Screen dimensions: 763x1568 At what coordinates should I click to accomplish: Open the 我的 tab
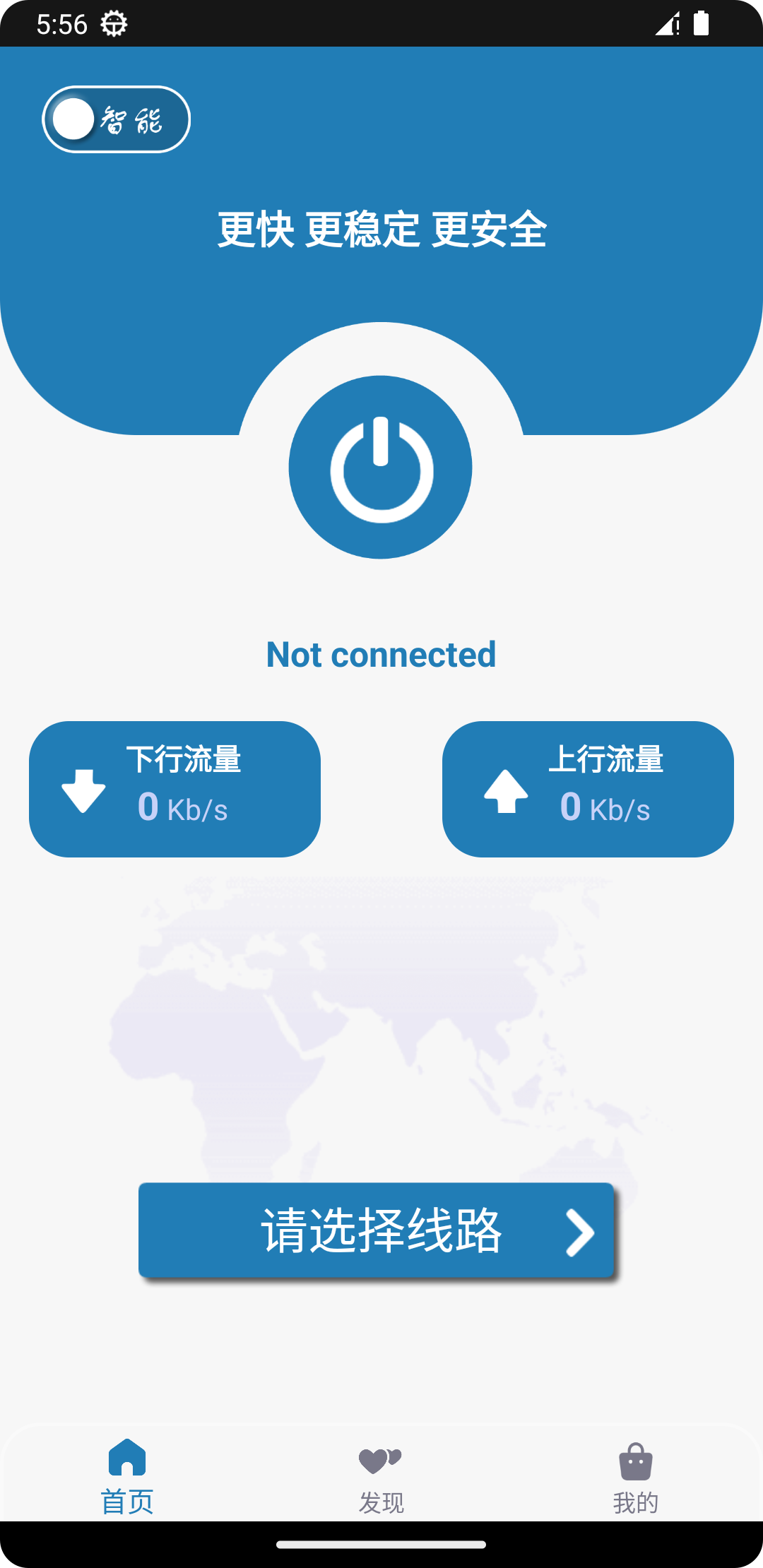635,1475
